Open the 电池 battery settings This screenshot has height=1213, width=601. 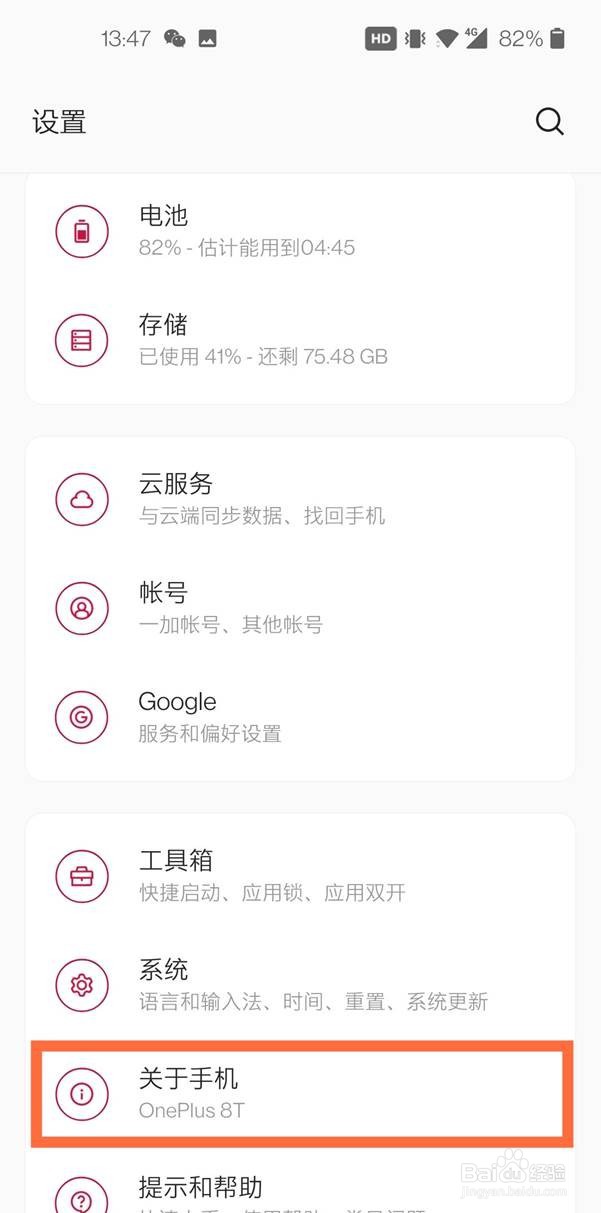300,231
